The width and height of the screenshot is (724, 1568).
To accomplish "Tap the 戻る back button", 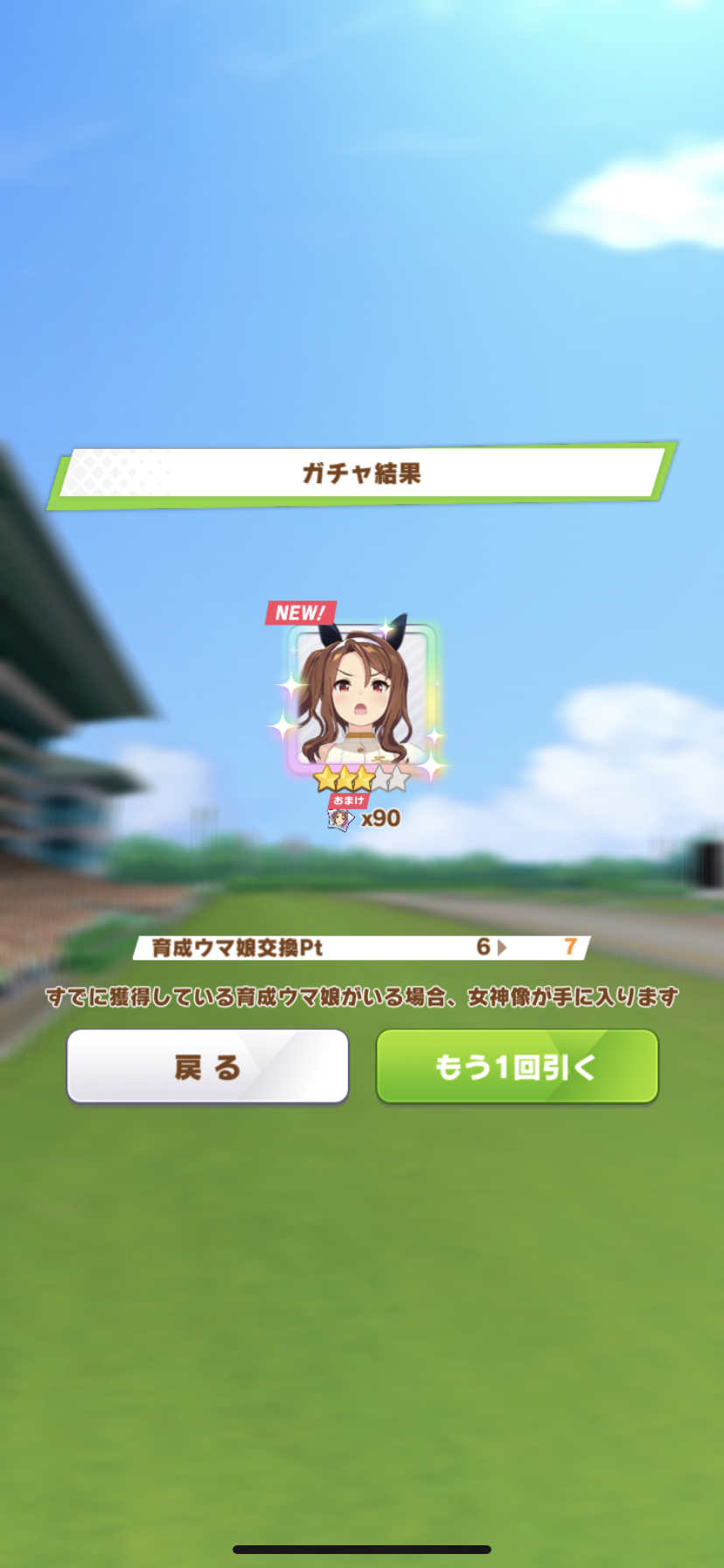I will (208, 1066).
